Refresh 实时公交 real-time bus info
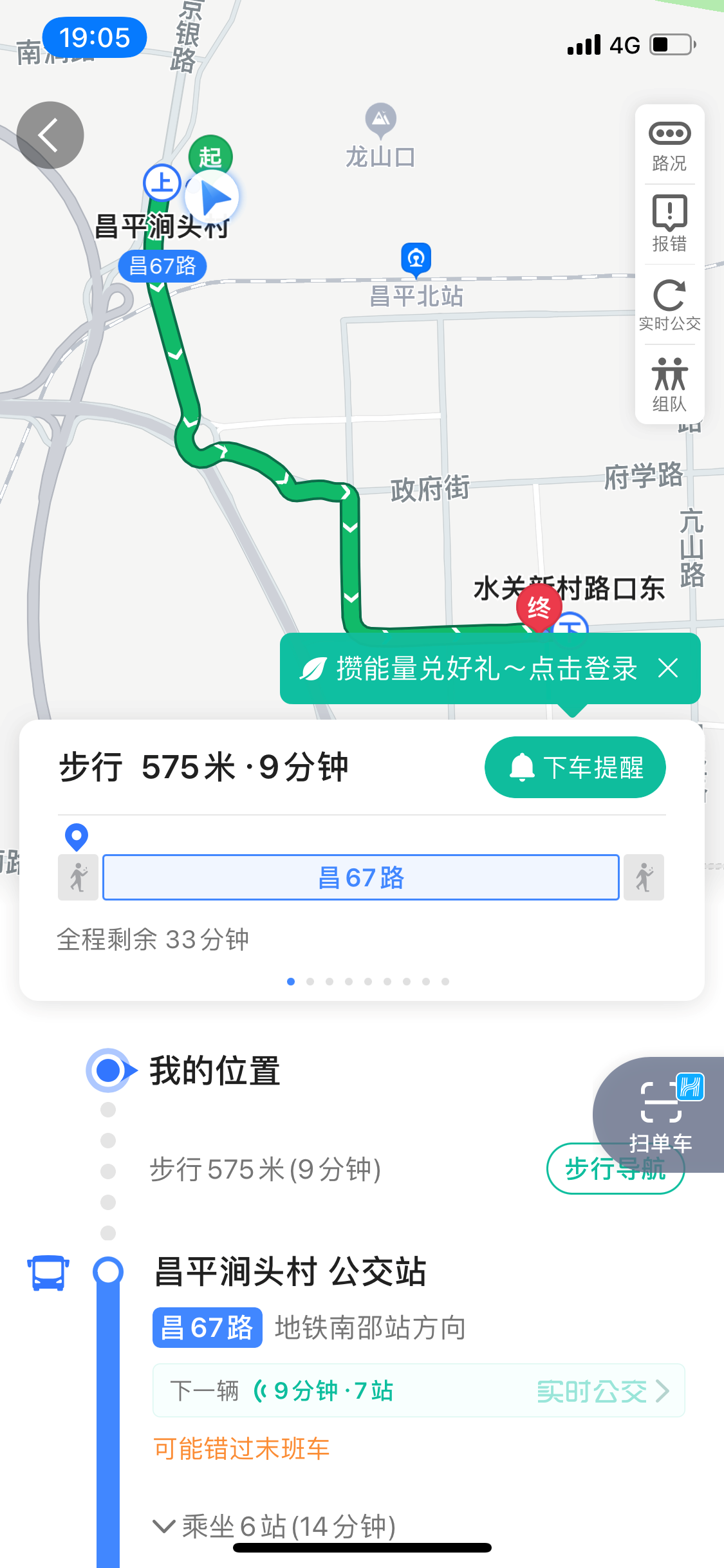 pos(669,304)
